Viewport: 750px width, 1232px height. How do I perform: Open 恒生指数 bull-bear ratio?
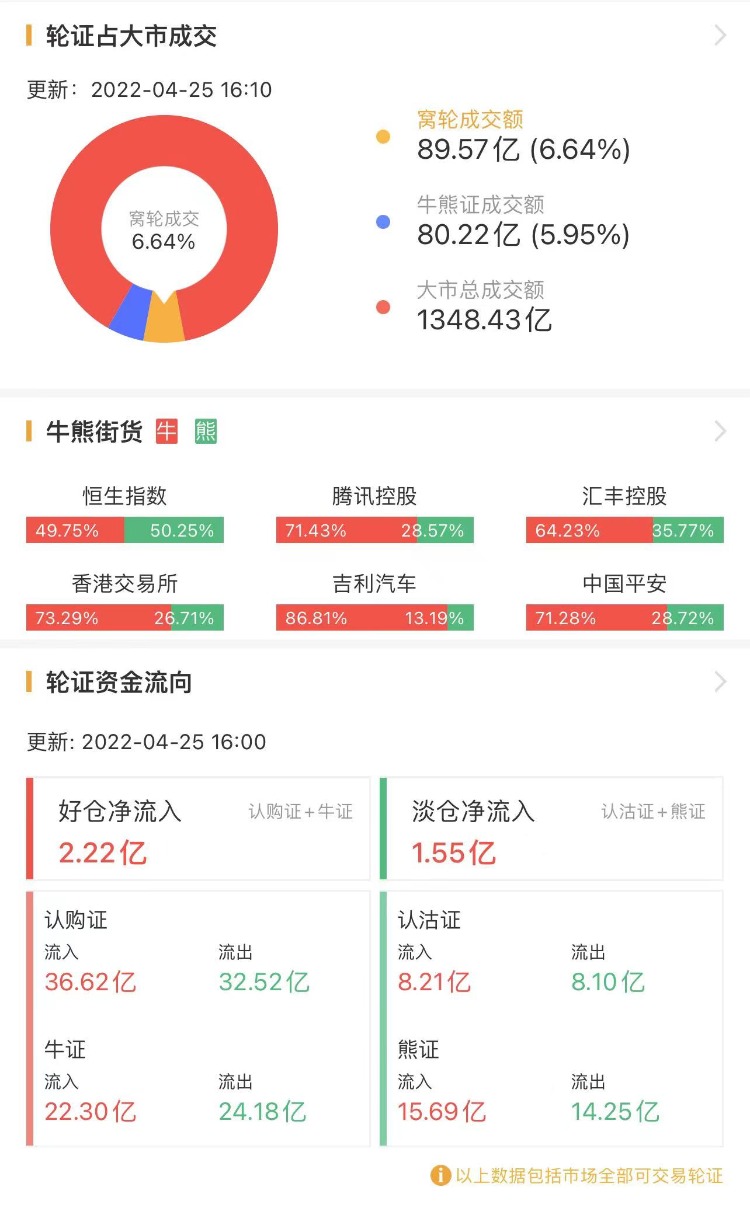click(125, 514)
